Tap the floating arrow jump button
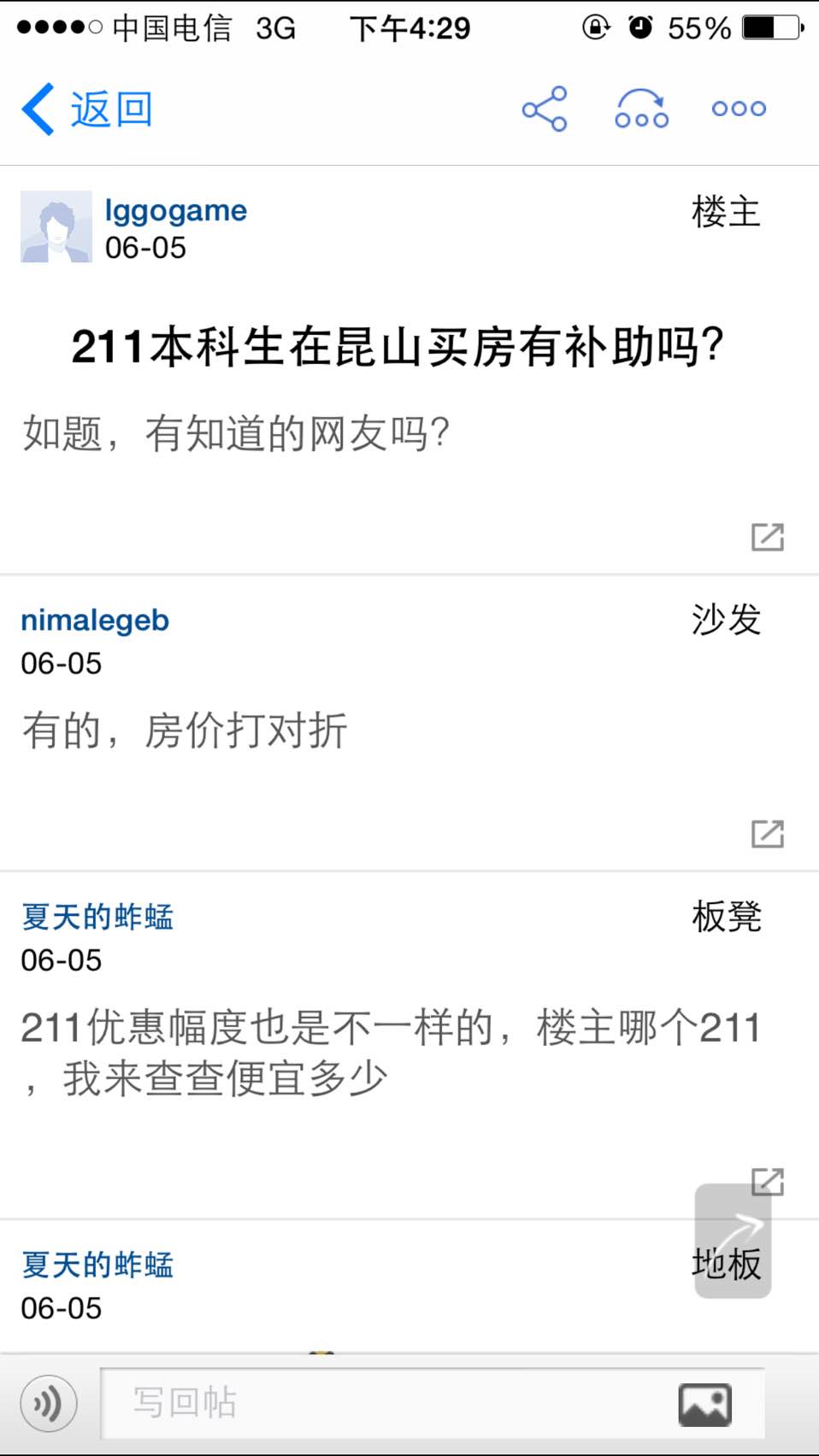The width and height of the screenshot is (819, 1456). click(734, 1241)
